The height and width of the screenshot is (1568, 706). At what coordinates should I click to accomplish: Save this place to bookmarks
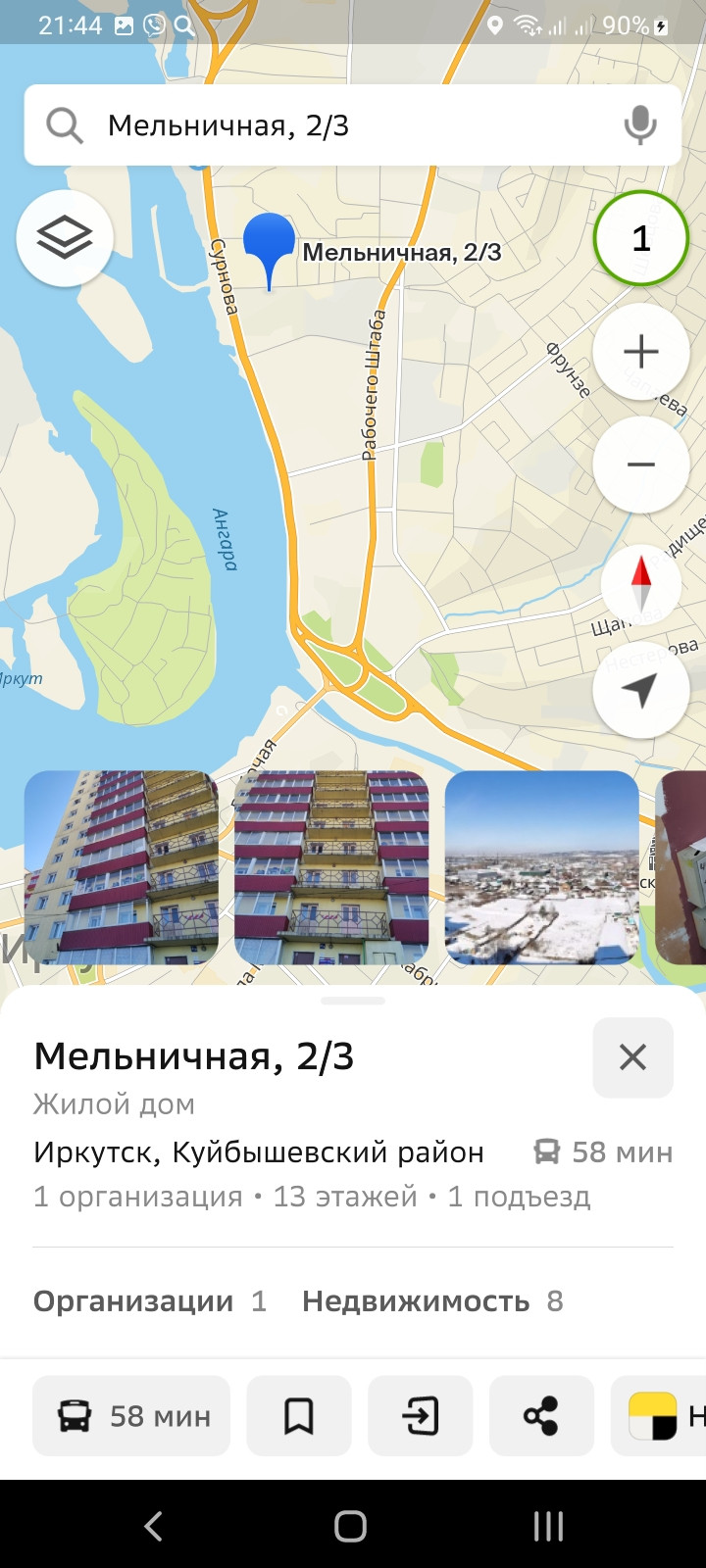click(299, 1416)
